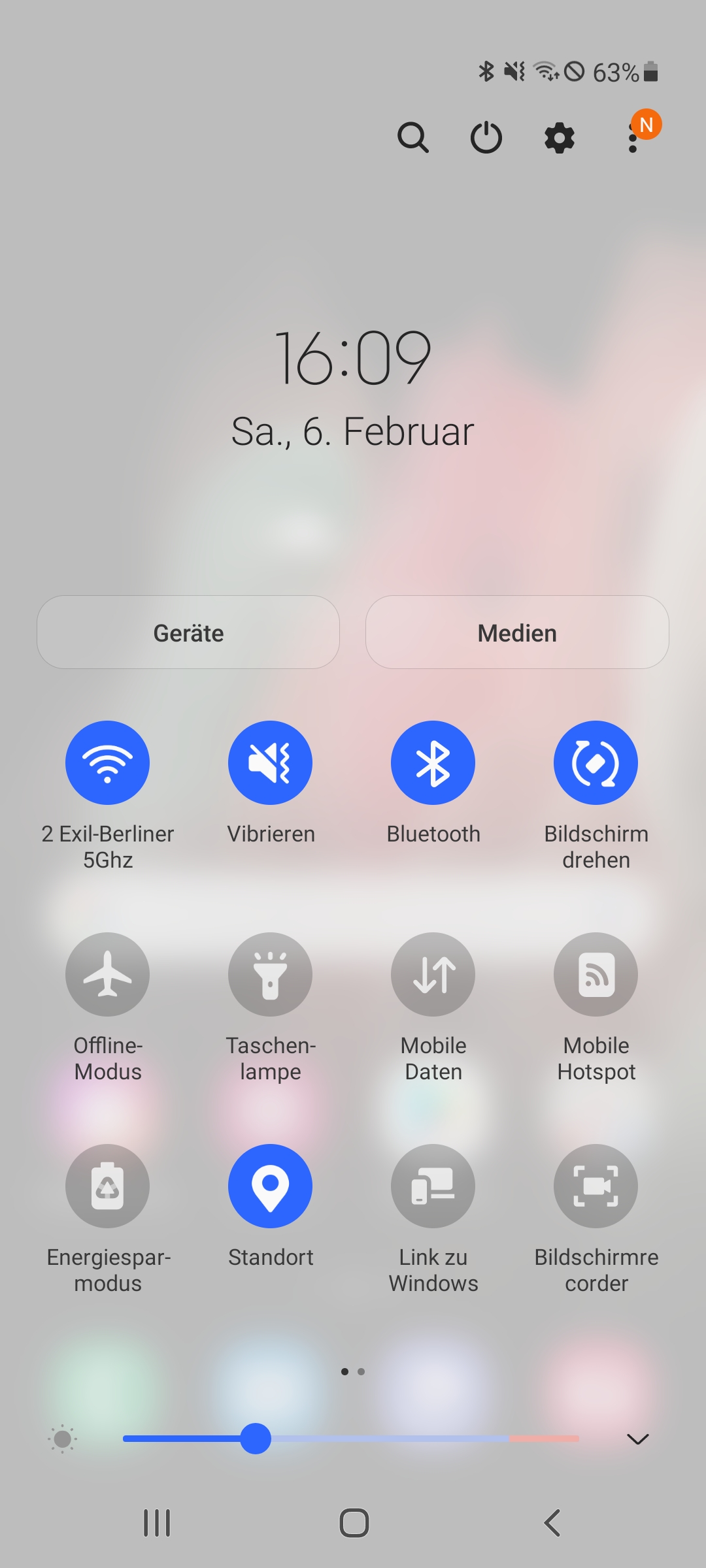Toggle the Vibrieren sound mode
Viewport: 706px width, 1568px height.
point(271,762)
